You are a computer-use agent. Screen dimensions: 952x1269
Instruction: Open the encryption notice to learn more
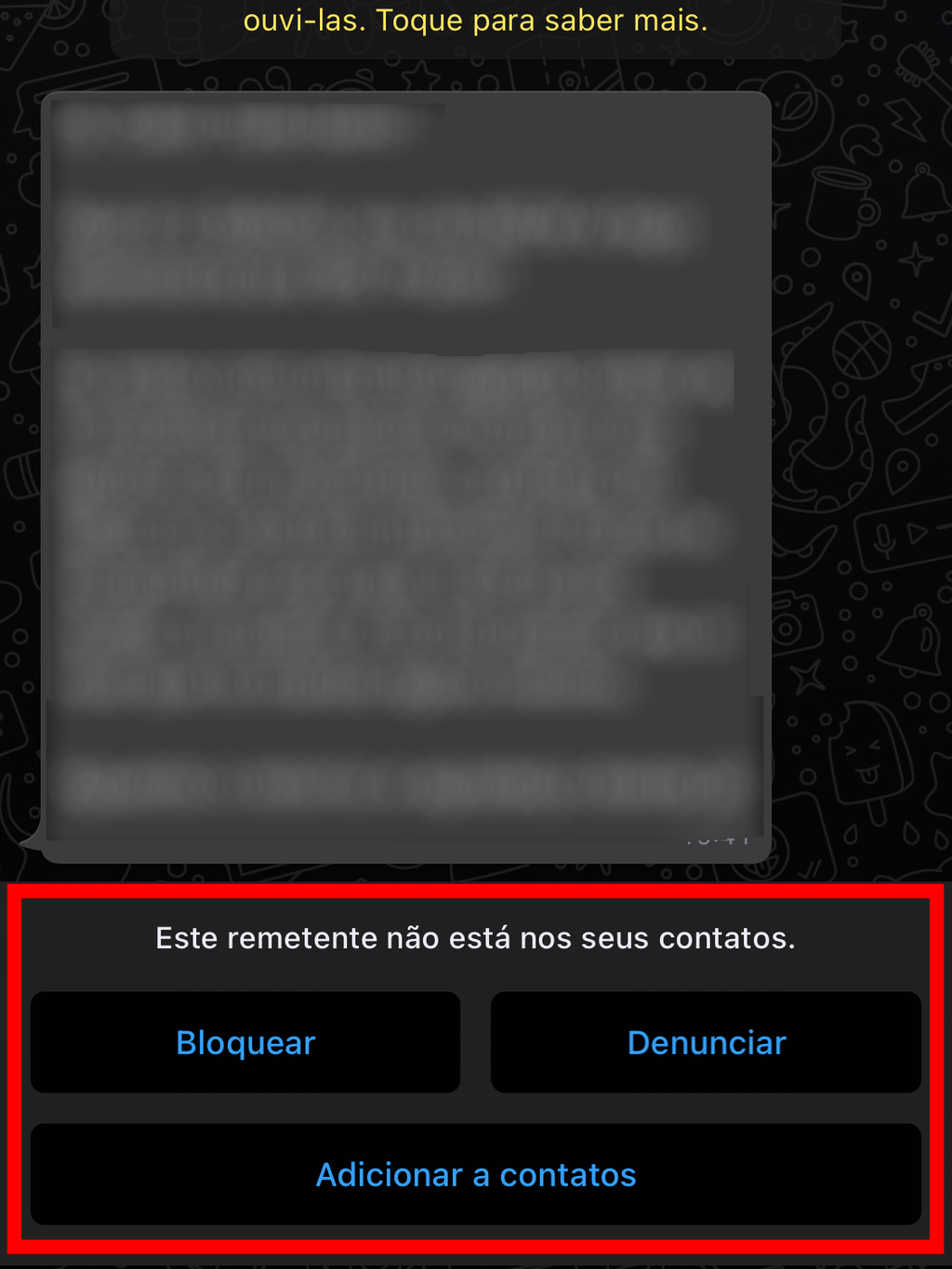click(475, 22)
